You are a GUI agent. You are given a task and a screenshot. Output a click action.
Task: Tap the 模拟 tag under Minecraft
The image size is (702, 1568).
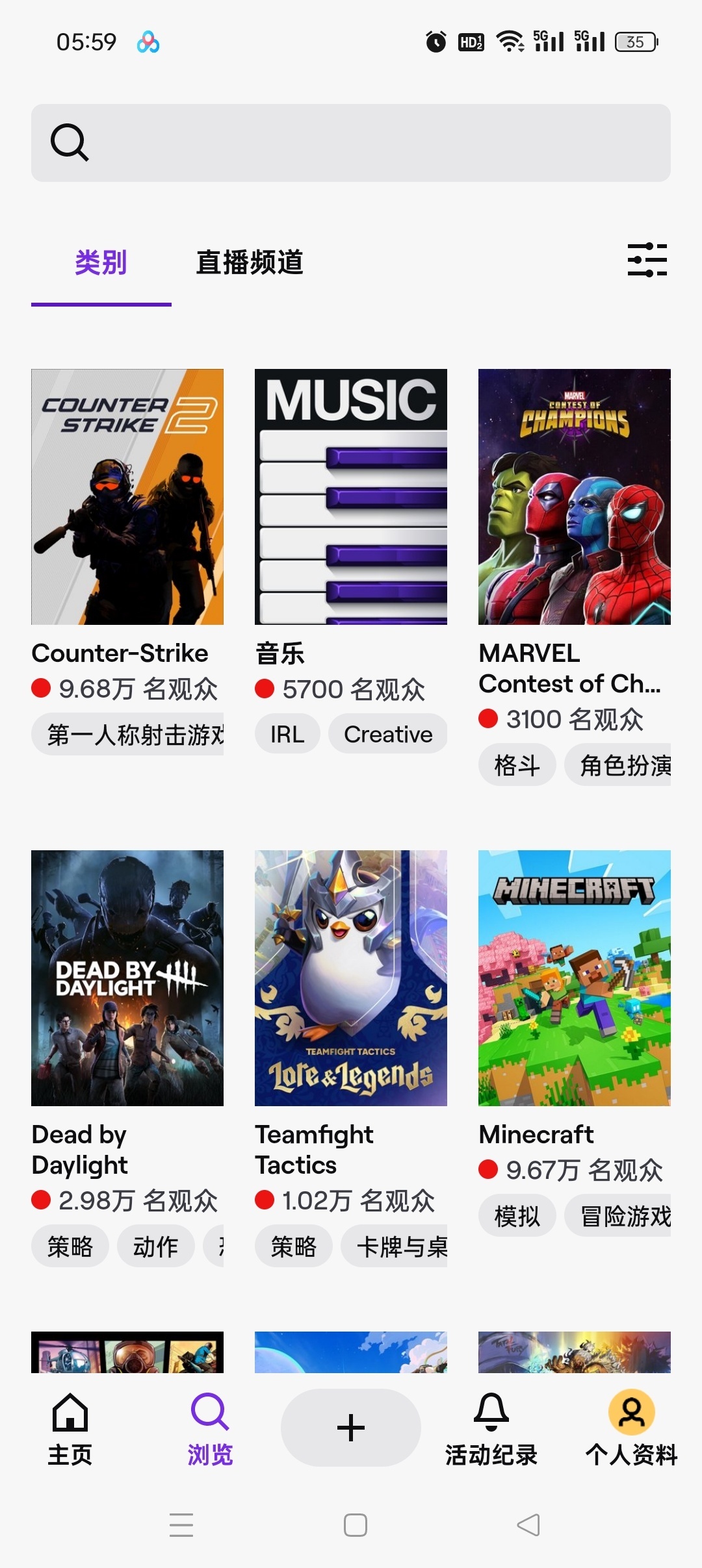[x=518, y=1215]
